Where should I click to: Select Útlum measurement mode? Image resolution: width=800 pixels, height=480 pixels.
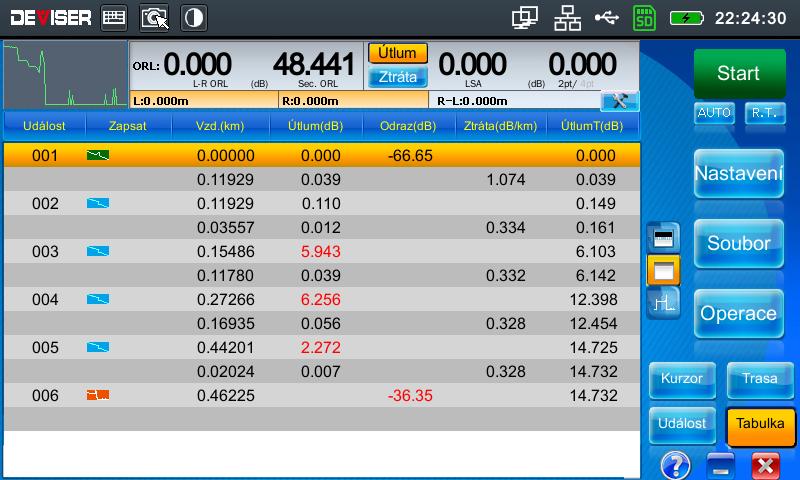point(398,53)
